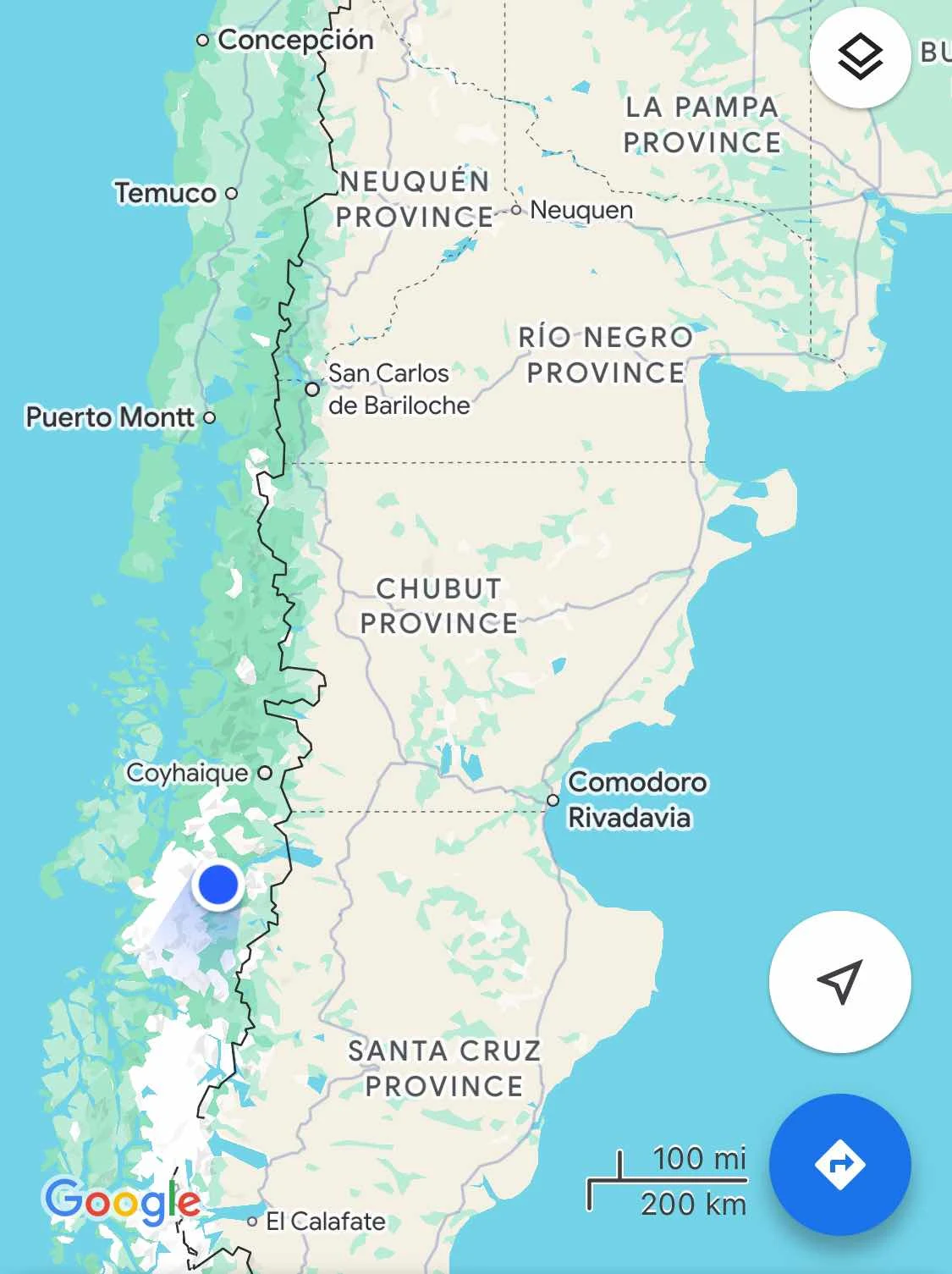This screenshot has height=1274, width=952.
Task: Choose Coyhaique on the map
Action: pyautogui.click(x=188, y=773)
